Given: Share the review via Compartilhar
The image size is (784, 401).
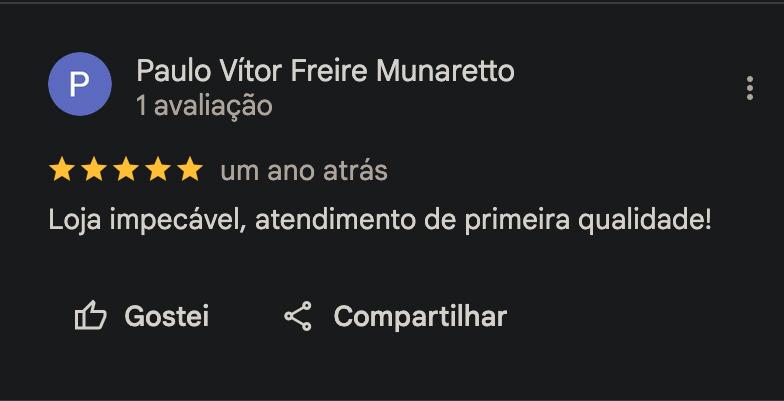Looking at the screenshot, I should [x=396, y=317].
